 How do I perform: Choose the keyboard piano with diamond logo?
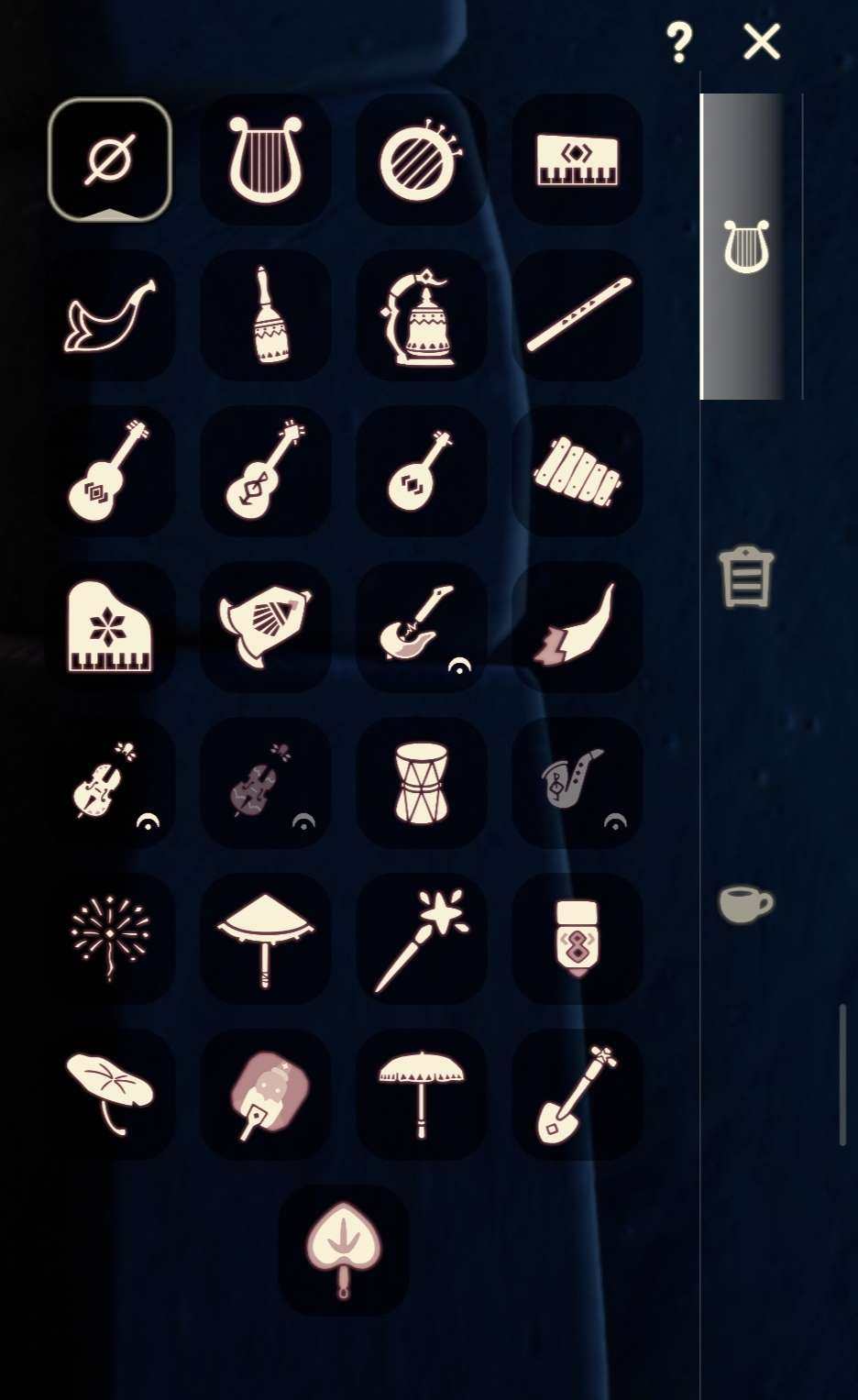click(577, 160)
